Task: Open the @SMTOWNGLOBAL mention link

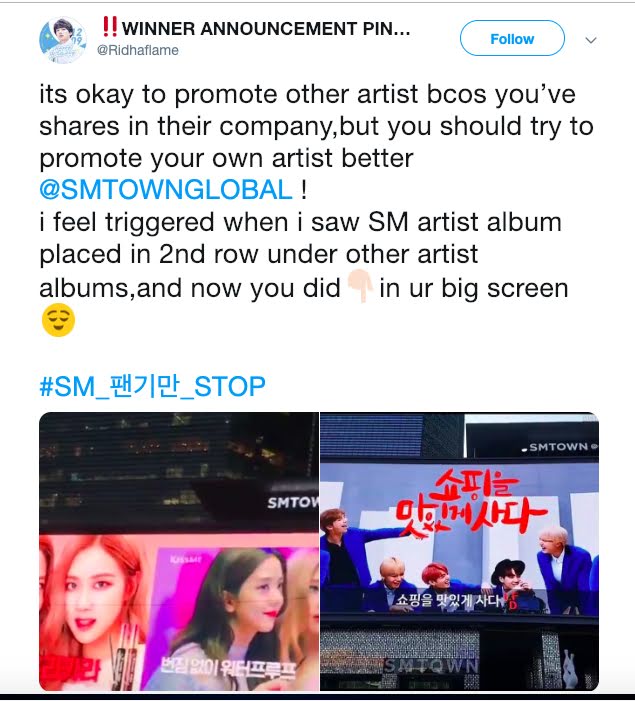Action: (x=166, y=189)
